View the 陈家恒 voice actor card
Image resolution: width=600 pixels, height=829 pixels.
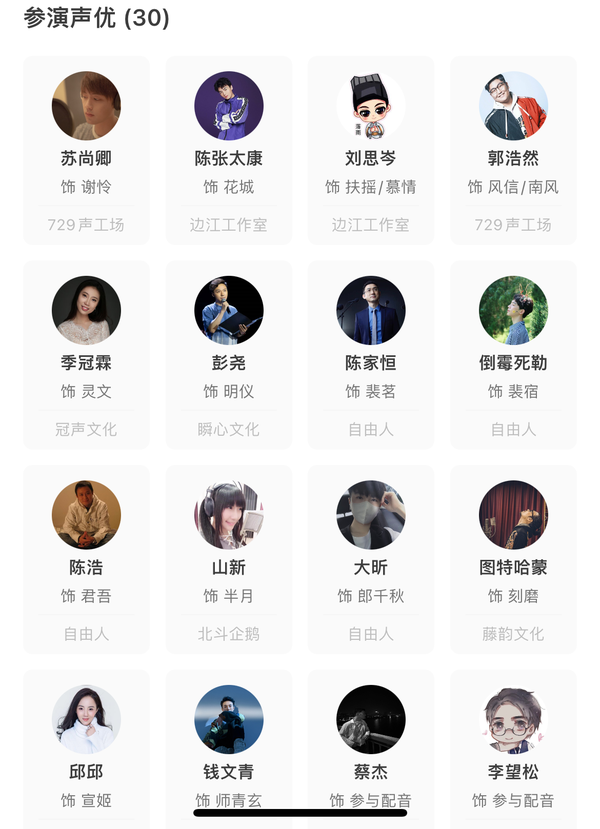pos(371,355)
